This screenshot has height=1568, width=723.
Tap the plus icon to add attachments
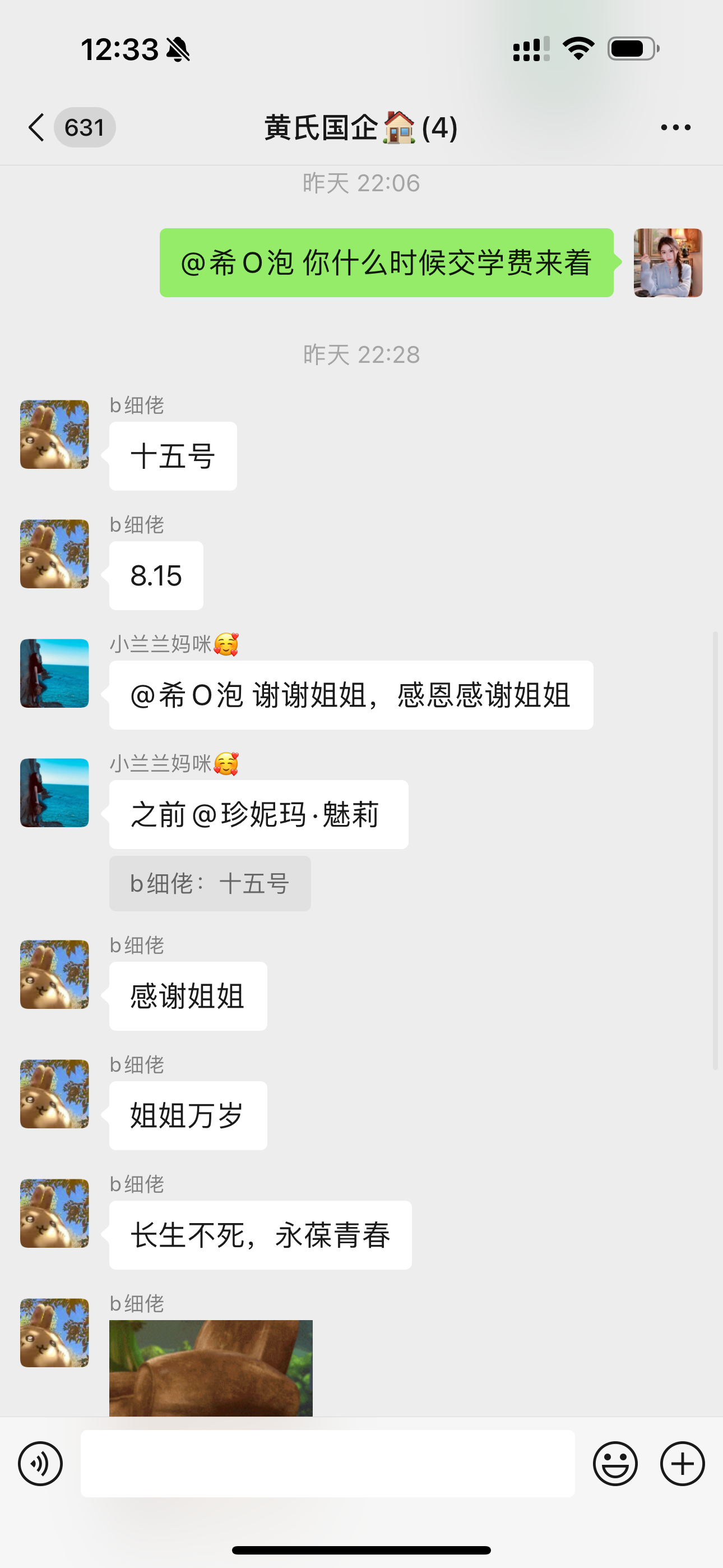coord(682,1463)
